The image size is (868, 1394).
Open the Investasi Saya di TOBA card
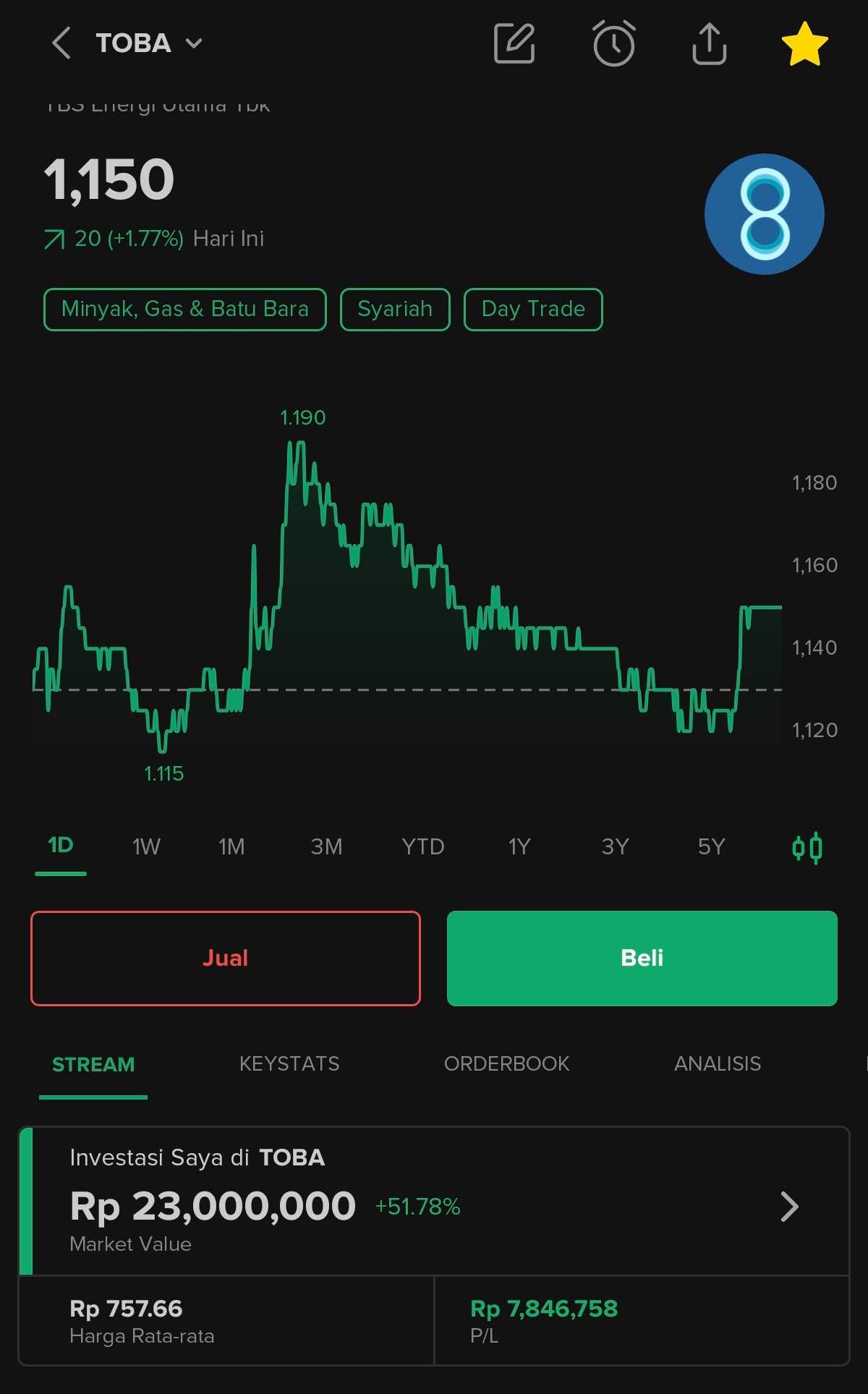click(x=434, y=1201)
